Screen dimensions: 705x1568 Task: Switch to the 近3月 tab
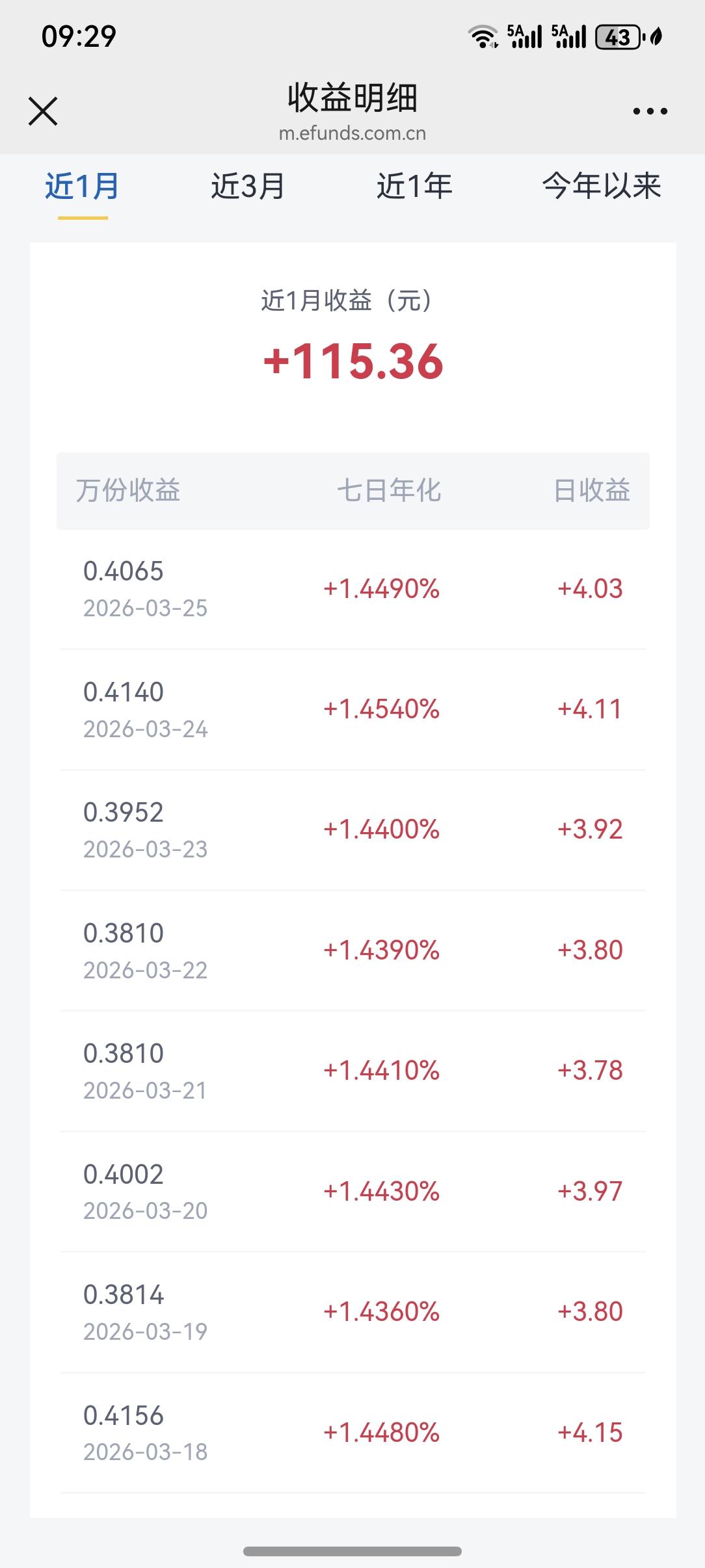(247, 187)
